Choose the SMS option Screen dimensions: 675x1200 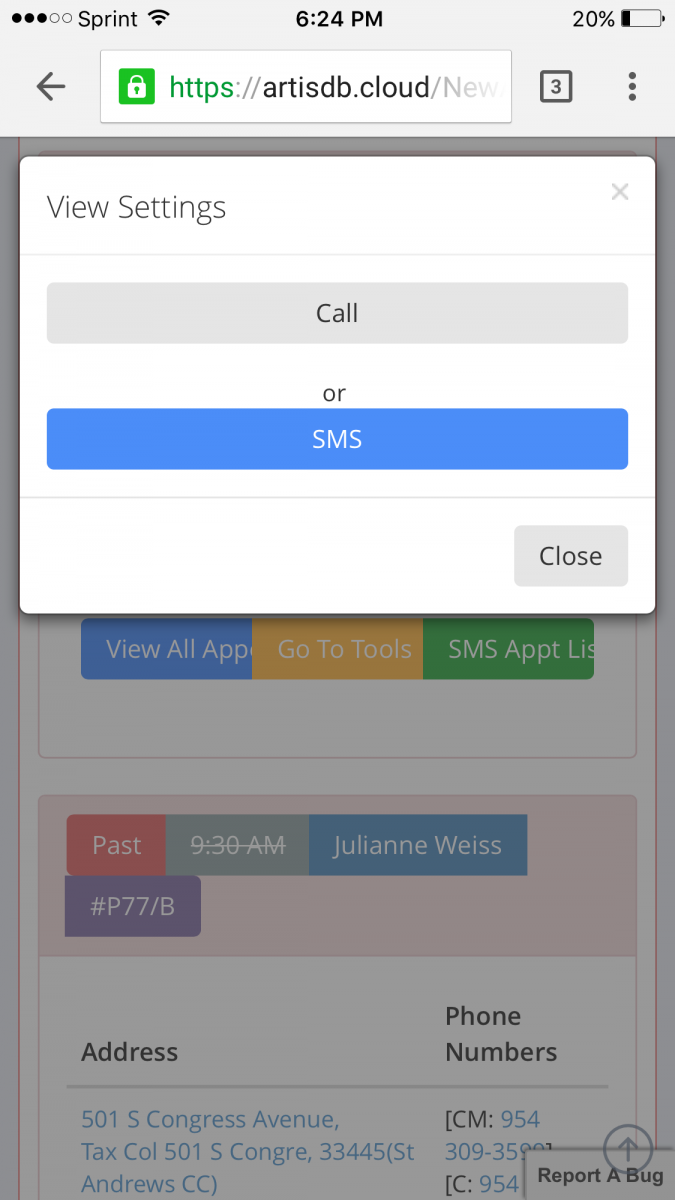click(x=337, y=439)
